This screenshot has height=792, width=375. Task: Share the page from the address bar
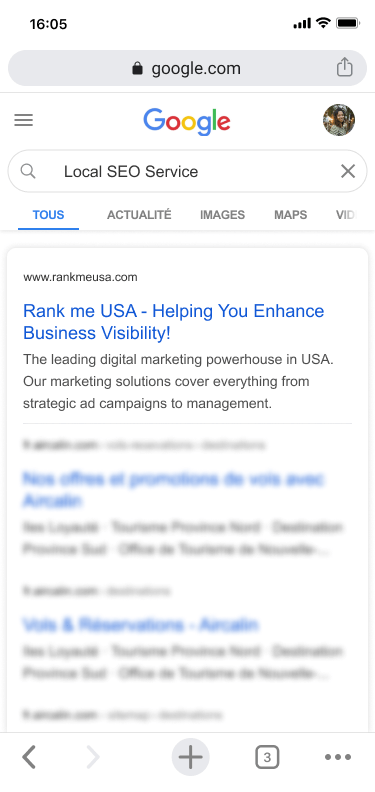pos(344,67)
